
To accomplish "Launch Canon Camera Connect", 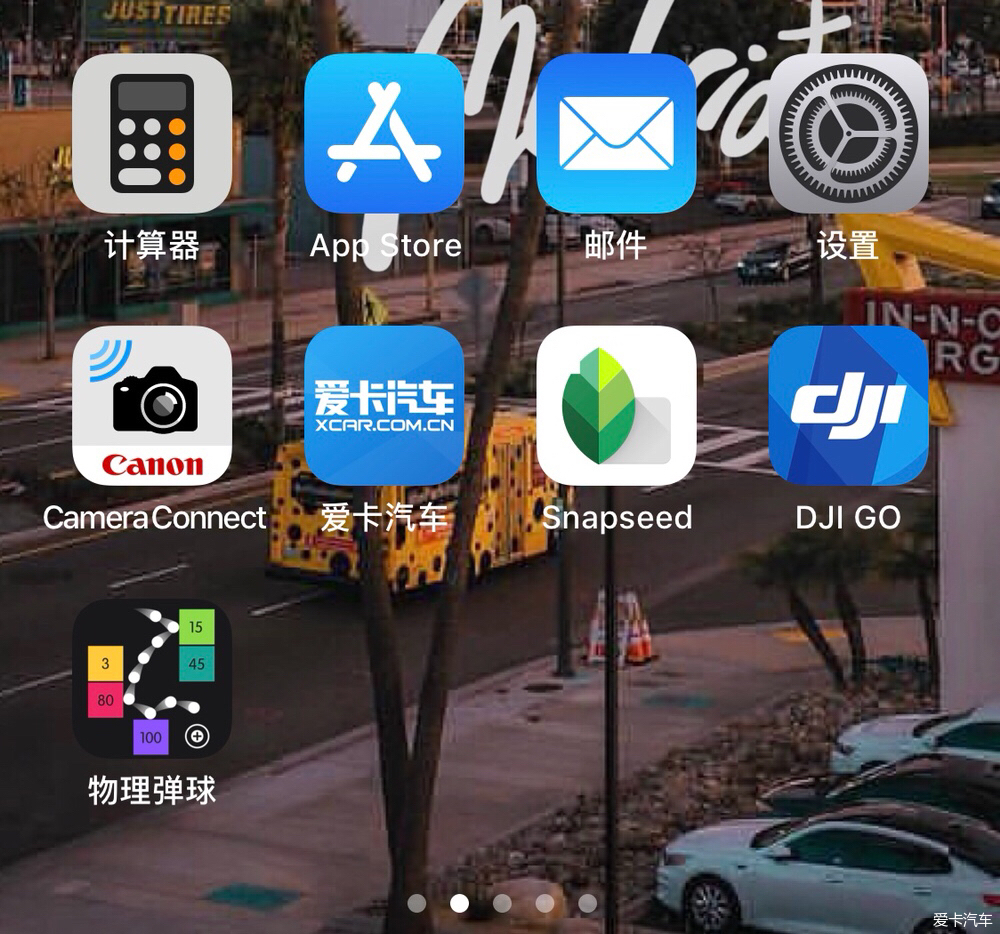I will 152,405.
